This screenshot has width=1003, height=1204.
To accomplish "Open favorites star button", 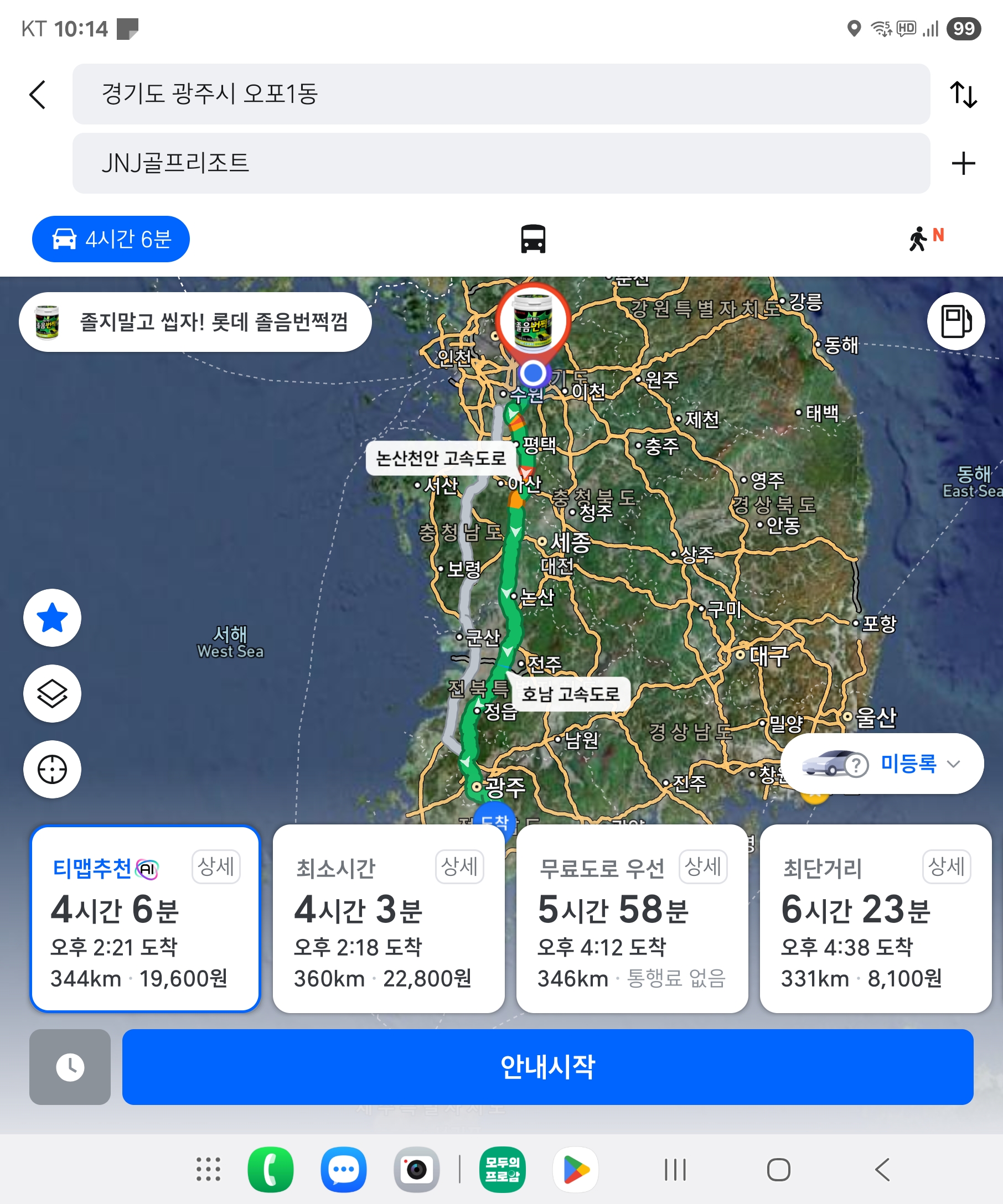I will 52,617.
